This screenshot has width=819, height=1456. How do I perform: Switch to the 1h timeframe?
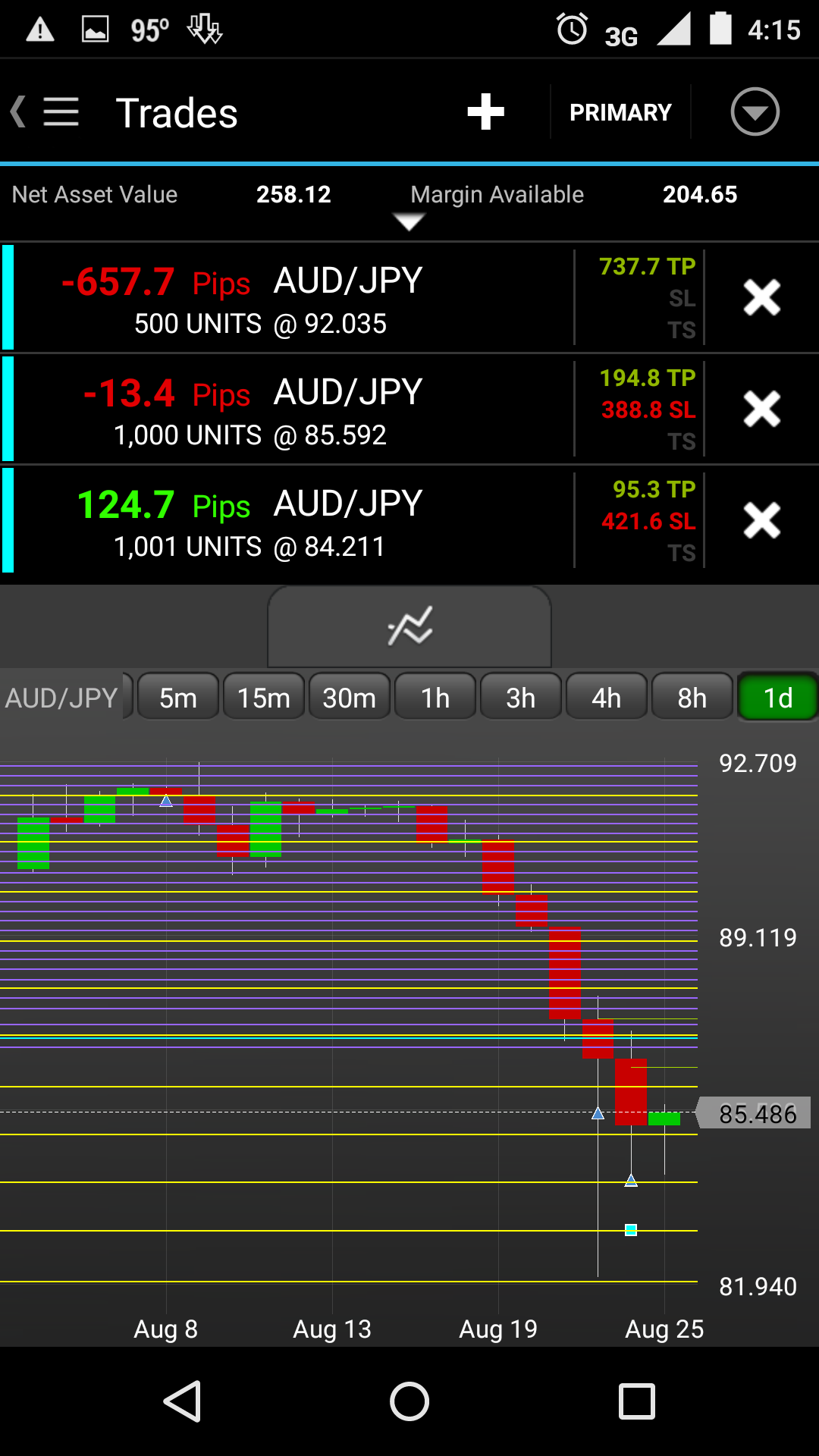435,698
